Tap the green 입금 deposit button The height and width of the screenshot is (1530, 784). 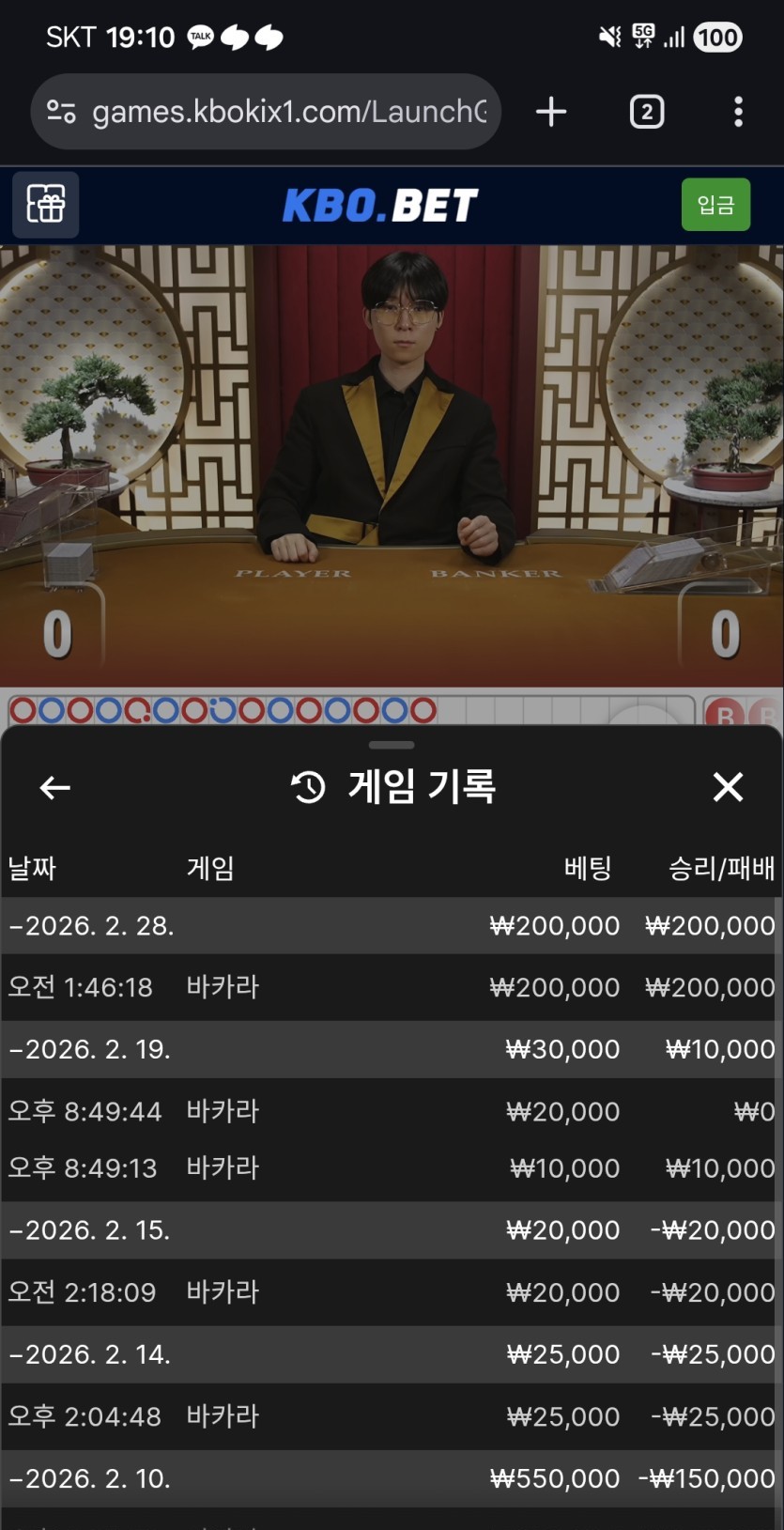click(715, 205)
